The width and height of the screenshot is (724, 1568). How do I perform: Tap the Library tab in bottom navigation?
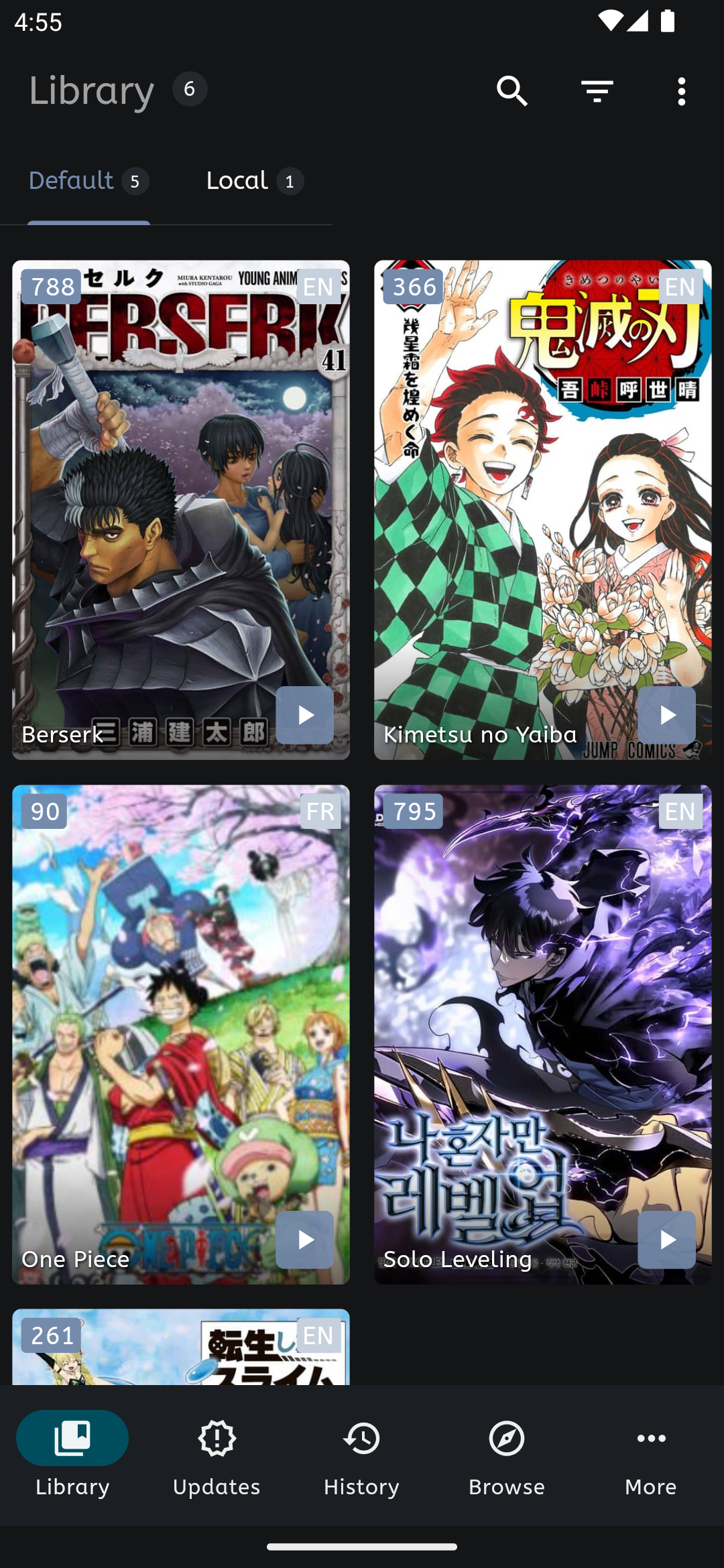[72, 1455]
